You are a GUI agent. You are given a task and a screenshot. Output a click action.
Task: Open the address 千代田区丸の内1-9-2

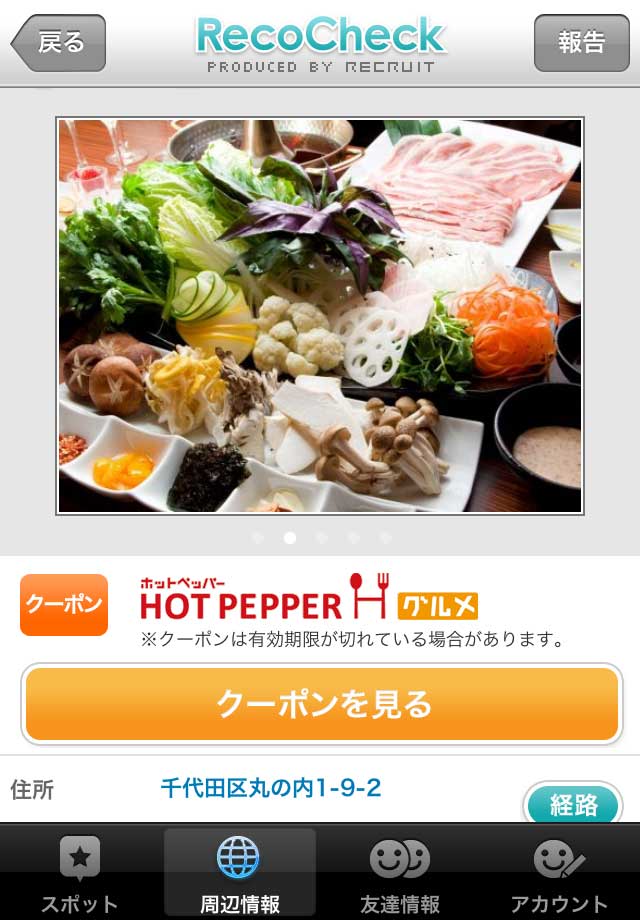[x=270, y=788]
